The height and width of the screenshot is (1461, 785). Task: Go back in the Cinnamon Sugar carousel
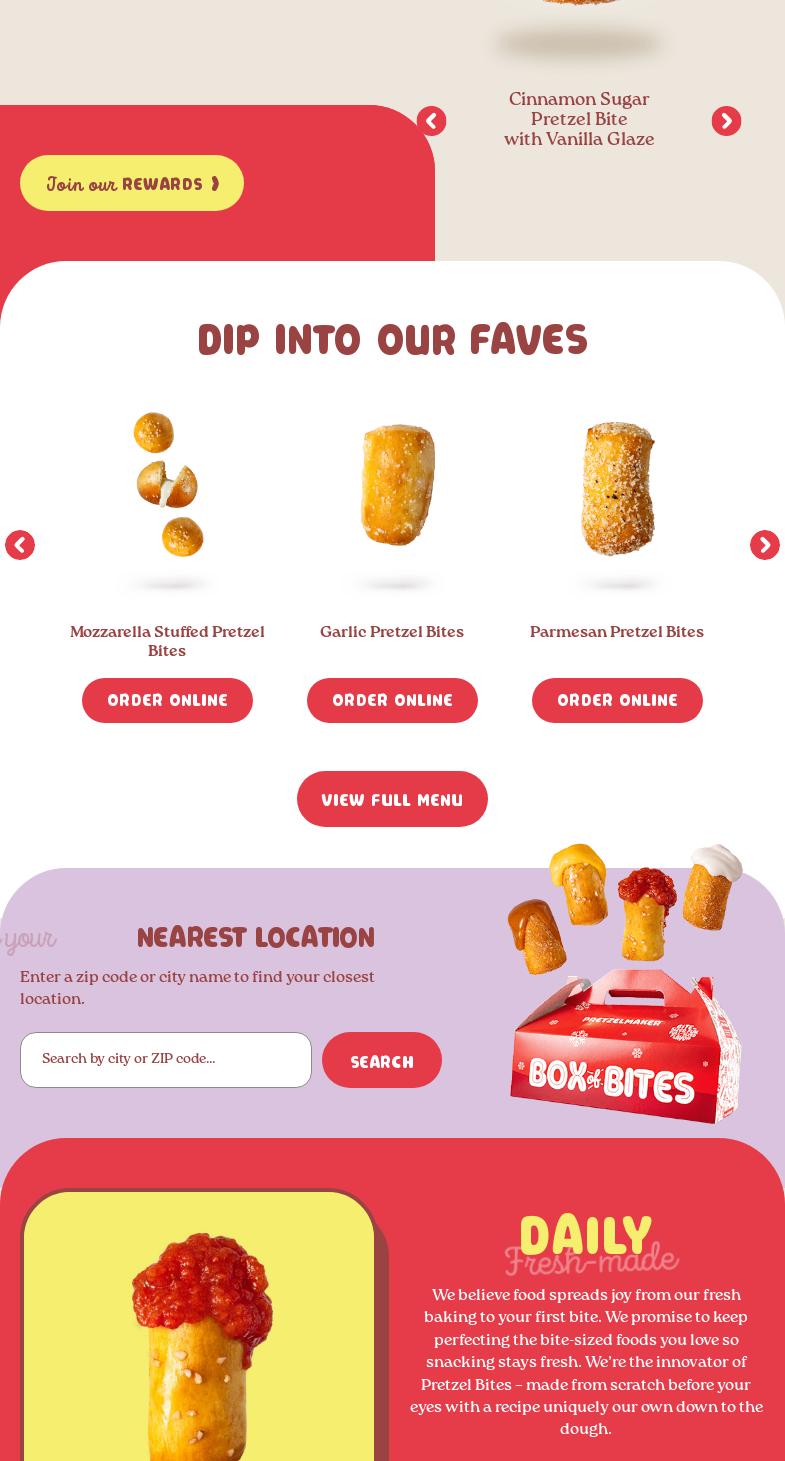tap(432, 121)
